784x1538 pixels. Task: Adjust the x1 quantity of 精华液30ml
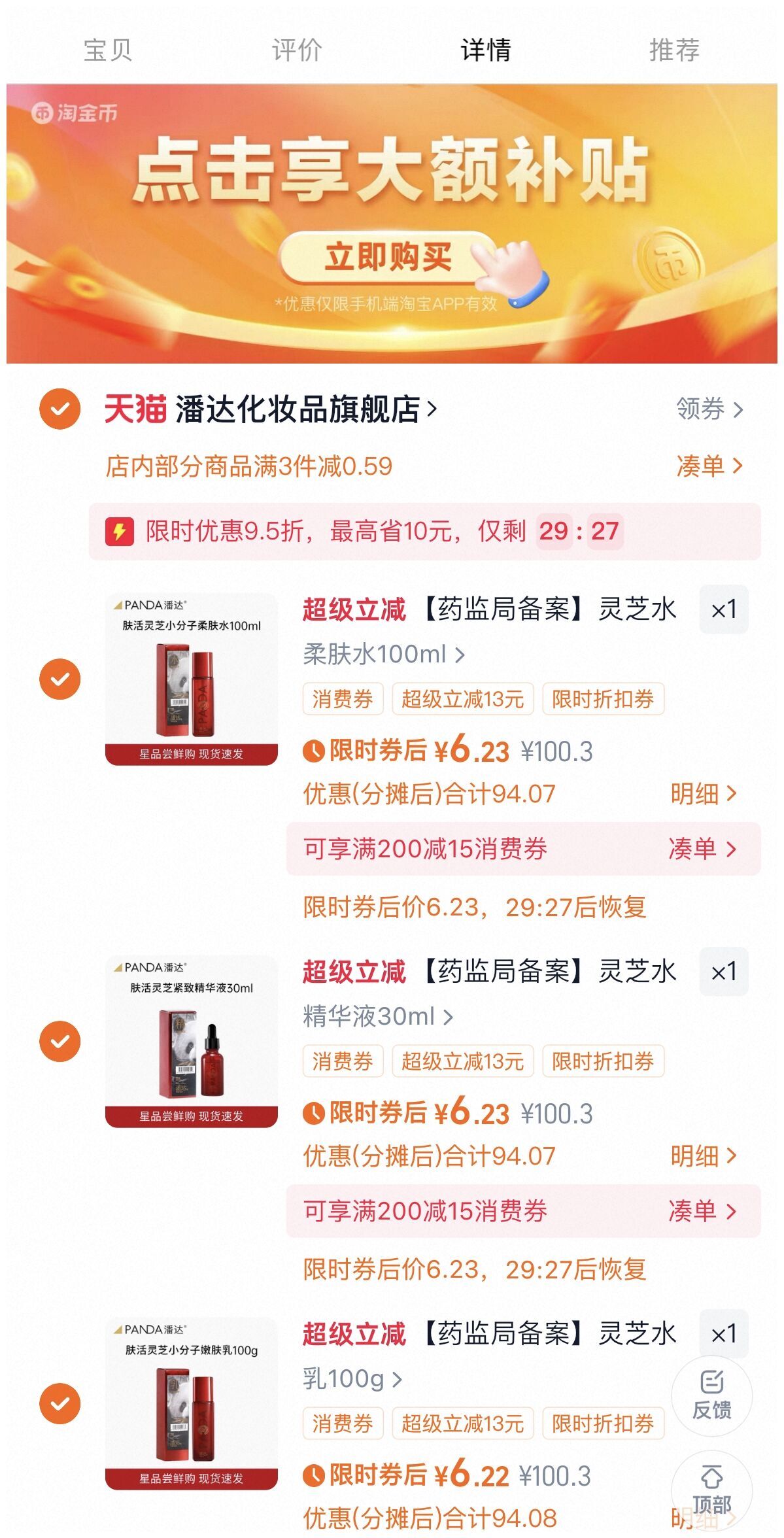coord(724,972)
